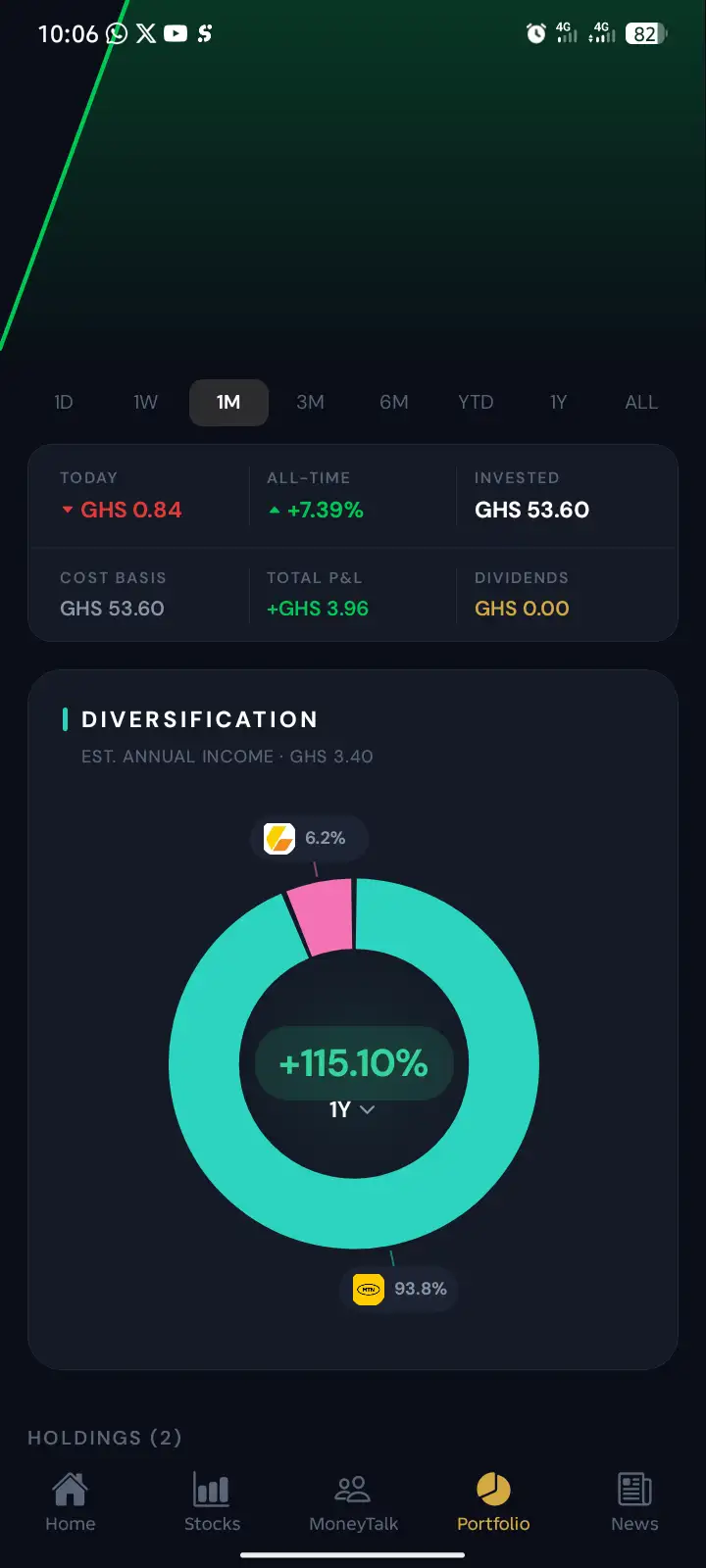706x1568 pixels.
Task: Open the News tab
Action: click(x=634, y=1502)
